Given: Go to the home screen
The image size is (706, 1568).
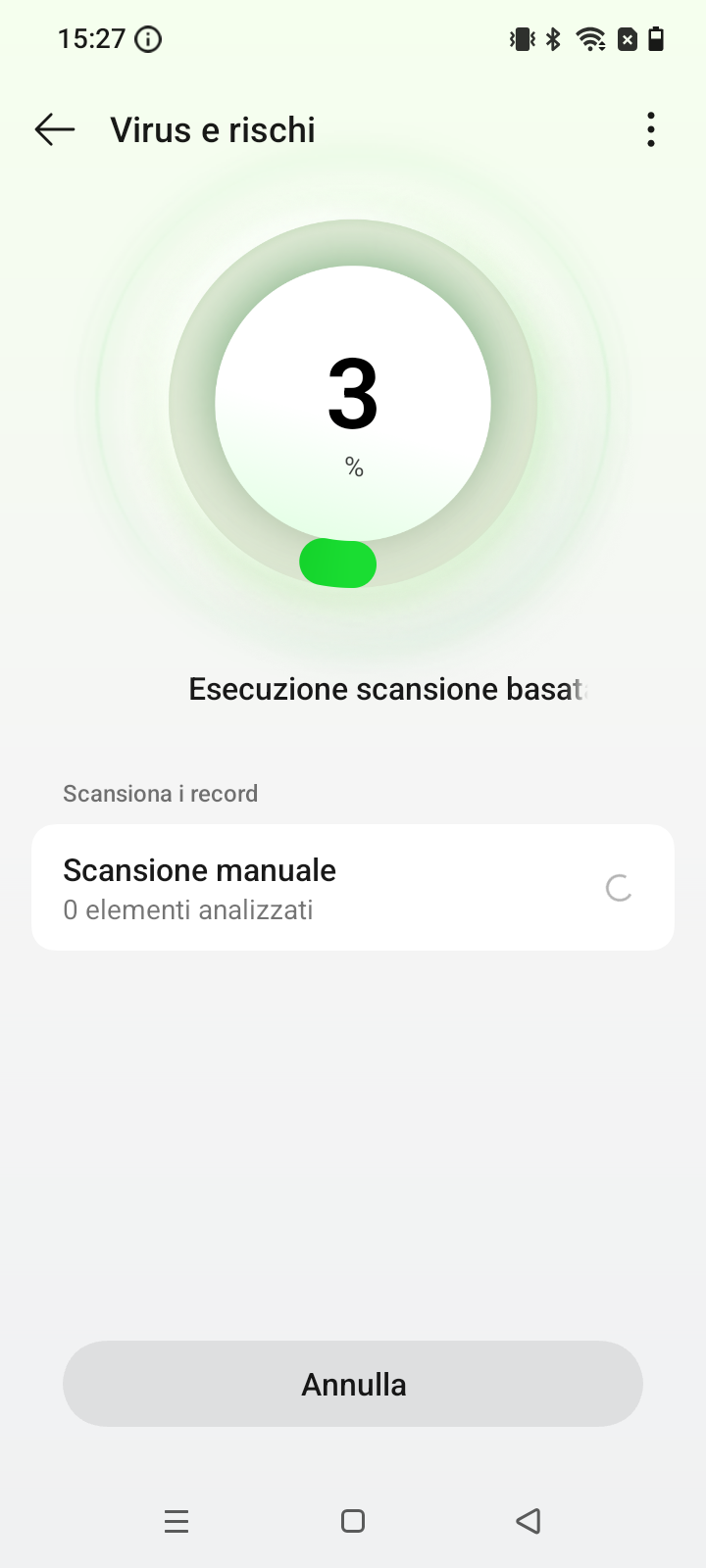Looking at the screenshot, I should pyautogui.click(x=353, y=1521).
